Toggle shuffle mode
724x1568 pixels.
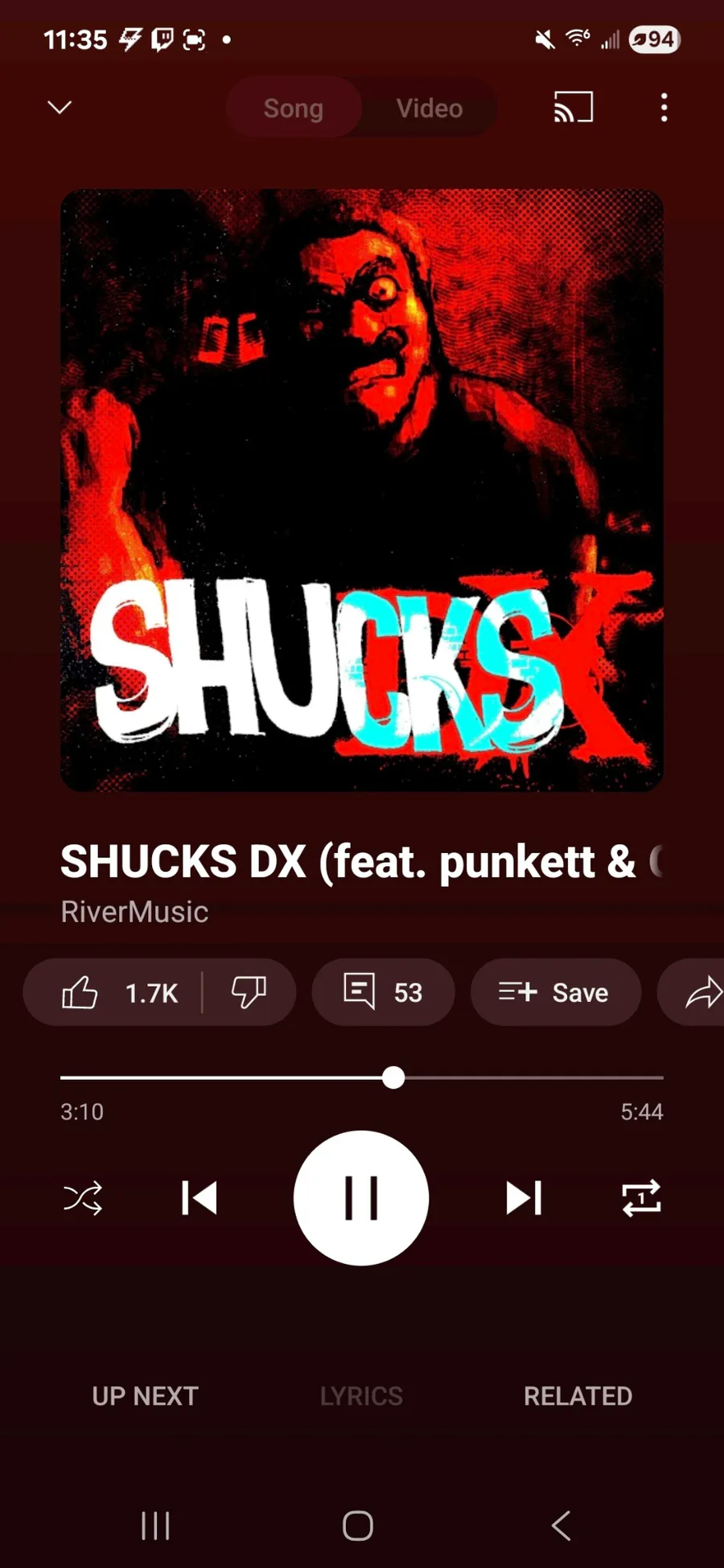coord(83,1198)
